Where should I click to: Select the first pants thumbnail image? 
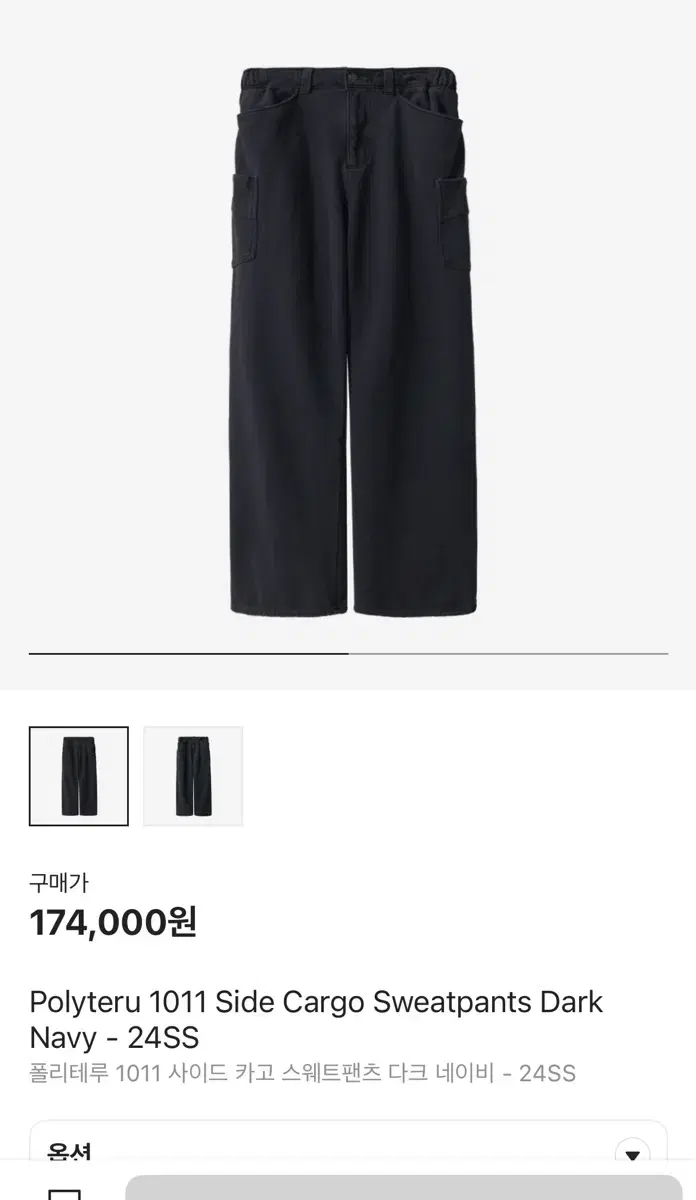point(79,776)
